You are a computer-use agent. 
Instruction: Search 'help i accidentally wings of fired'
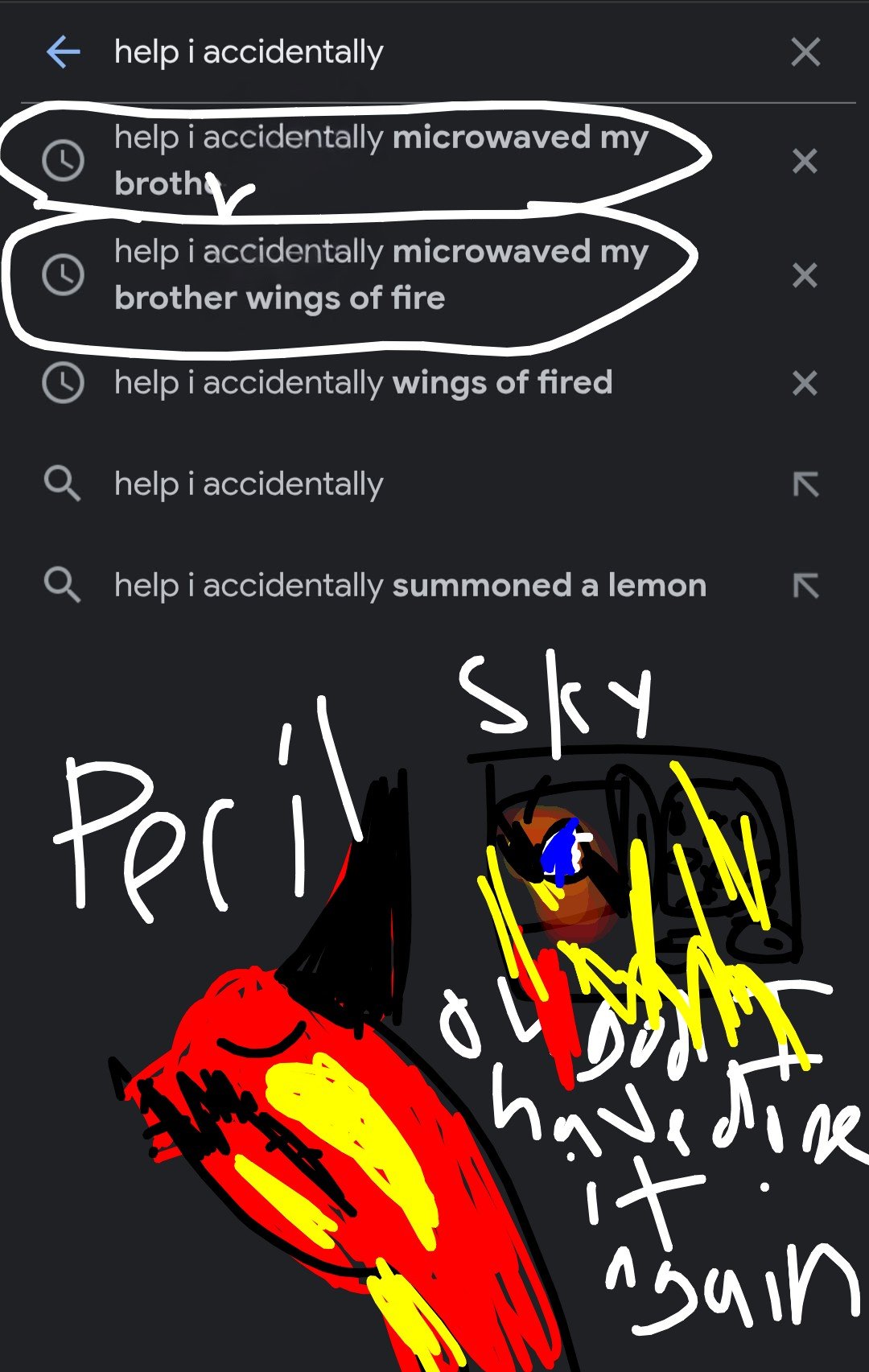click(x=362, y=382)
